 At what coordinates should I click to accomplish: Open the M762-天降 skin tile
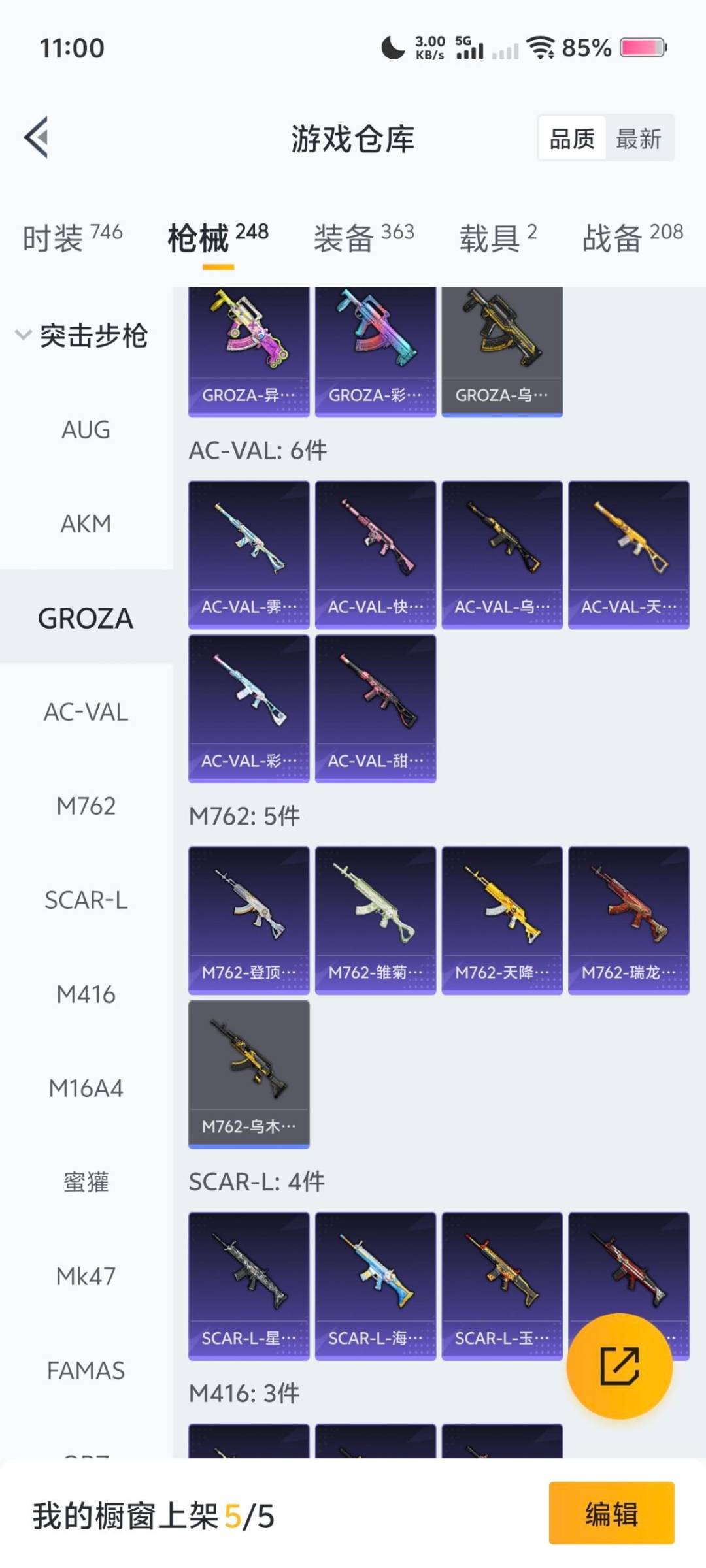502,920
